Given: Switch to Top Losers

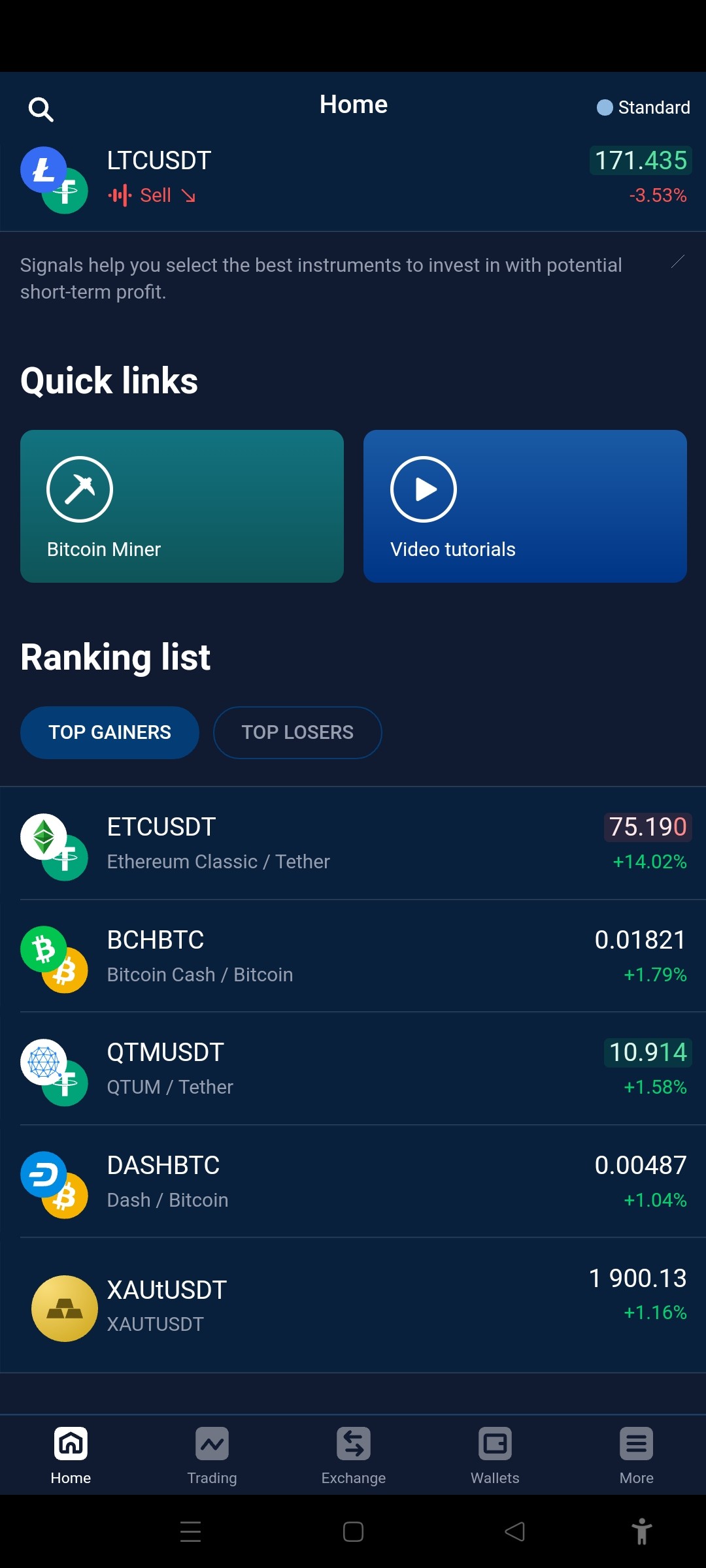Looking at the screenshot, I should pyautogui.click(x=297, y=732).
